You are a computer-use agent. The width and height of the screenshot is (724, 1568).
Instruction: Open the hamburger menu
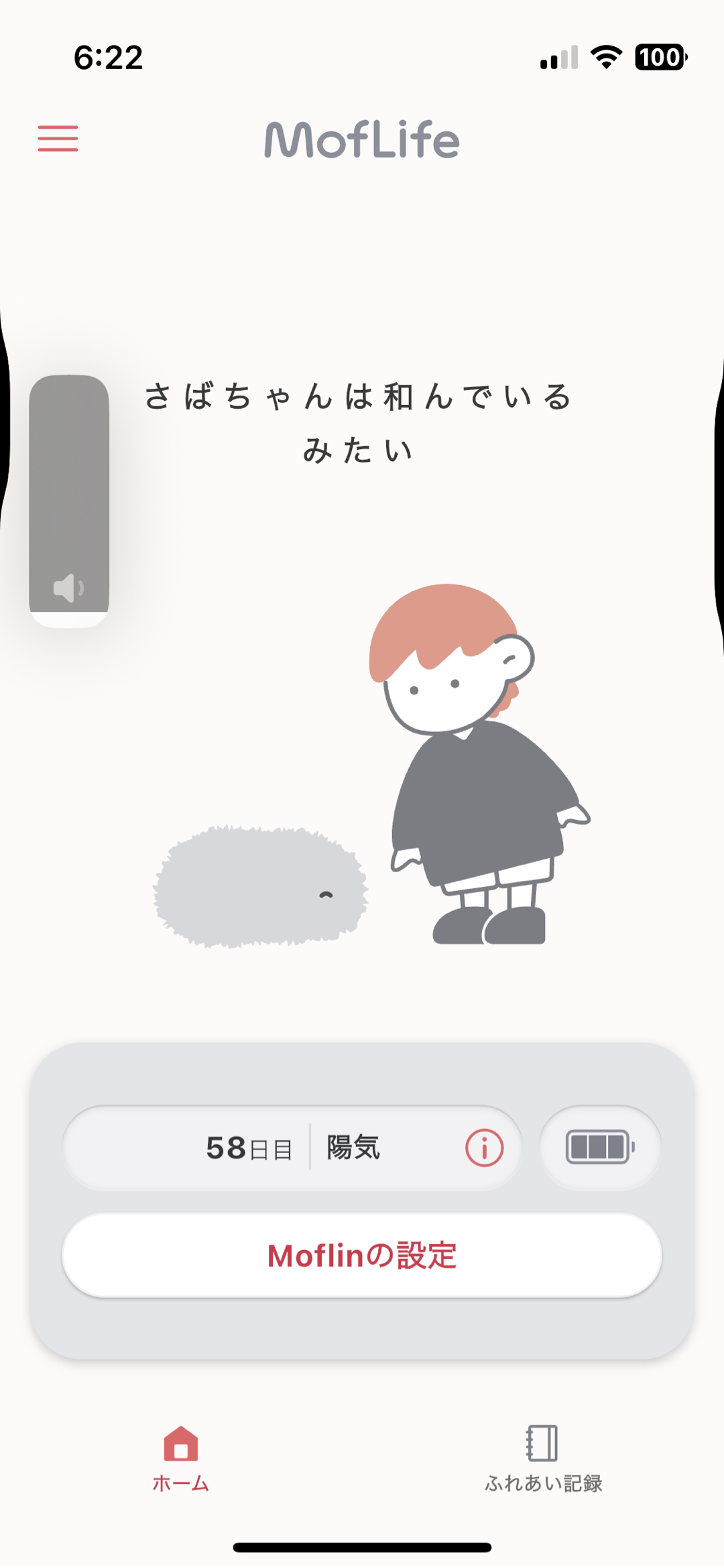tap(58, 139)
